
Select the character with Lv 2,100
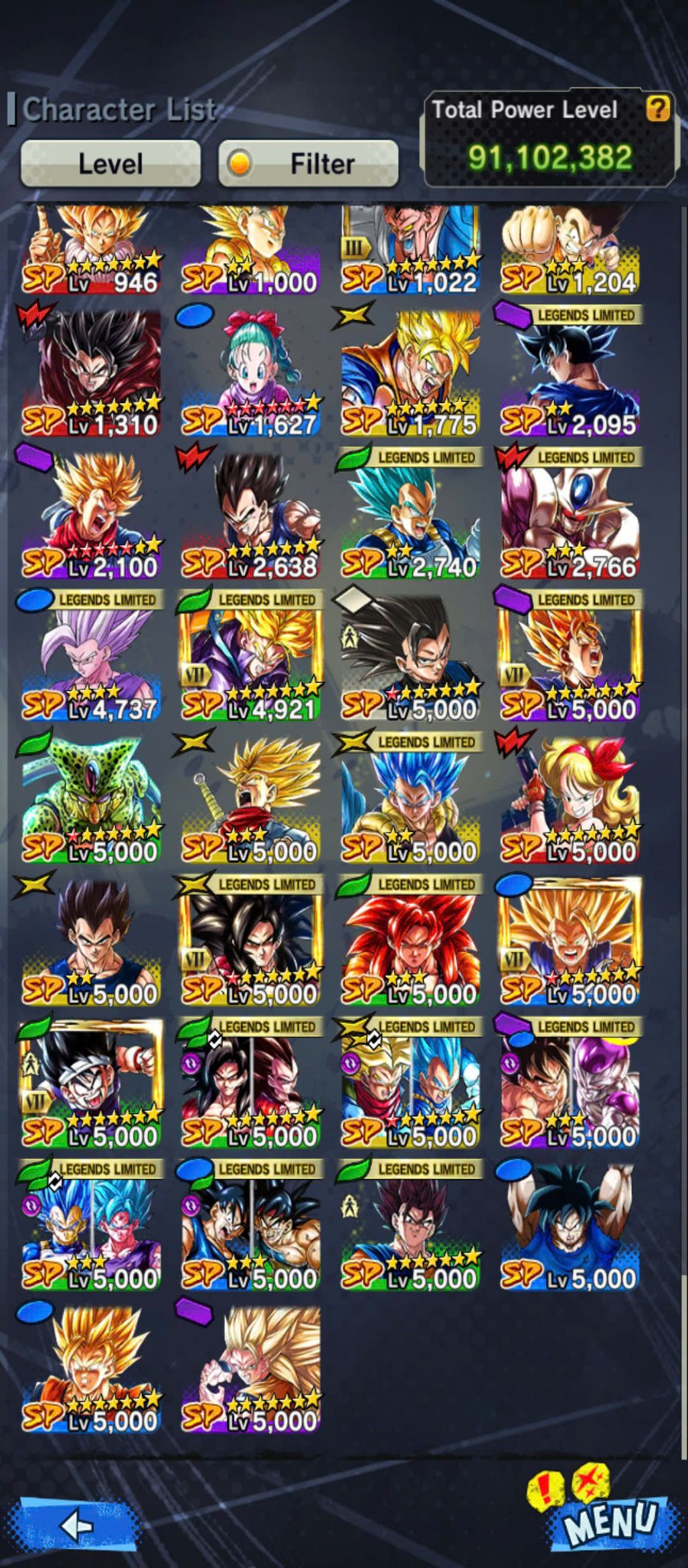coord(92,517)
